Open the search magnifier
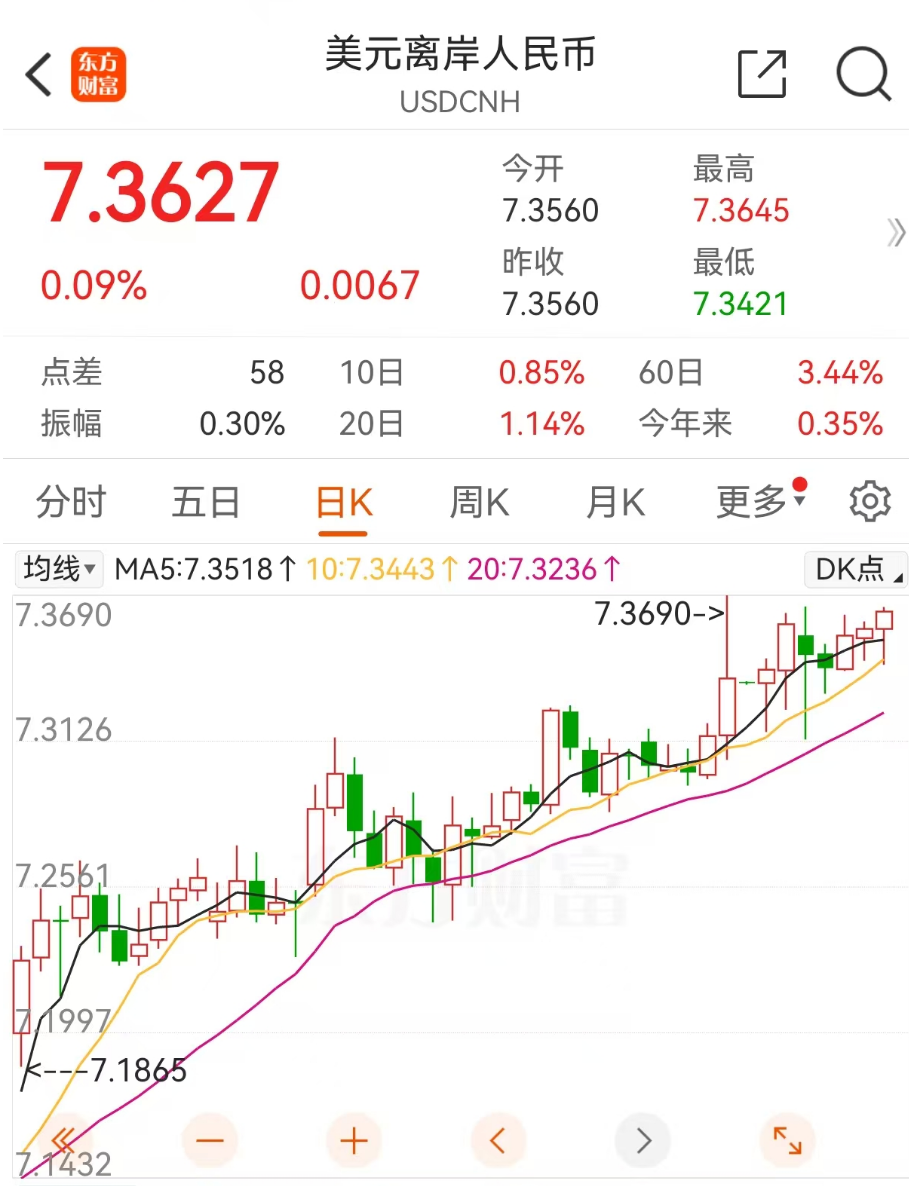Viewport: 909px width, 1186px height. (x=862, y=74)
